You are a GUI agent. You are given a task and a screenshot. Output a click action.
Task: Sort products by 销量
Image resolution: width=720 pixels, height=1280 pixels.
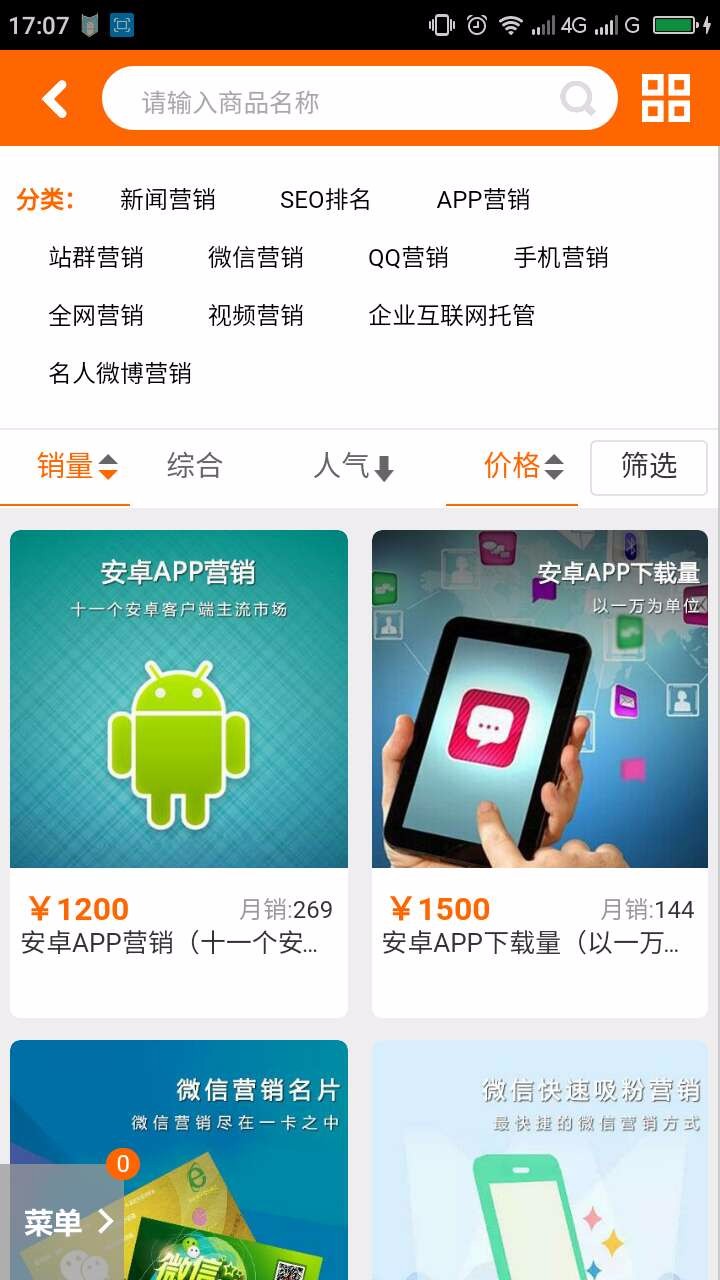pyautogui.click(x=77, y=466)
